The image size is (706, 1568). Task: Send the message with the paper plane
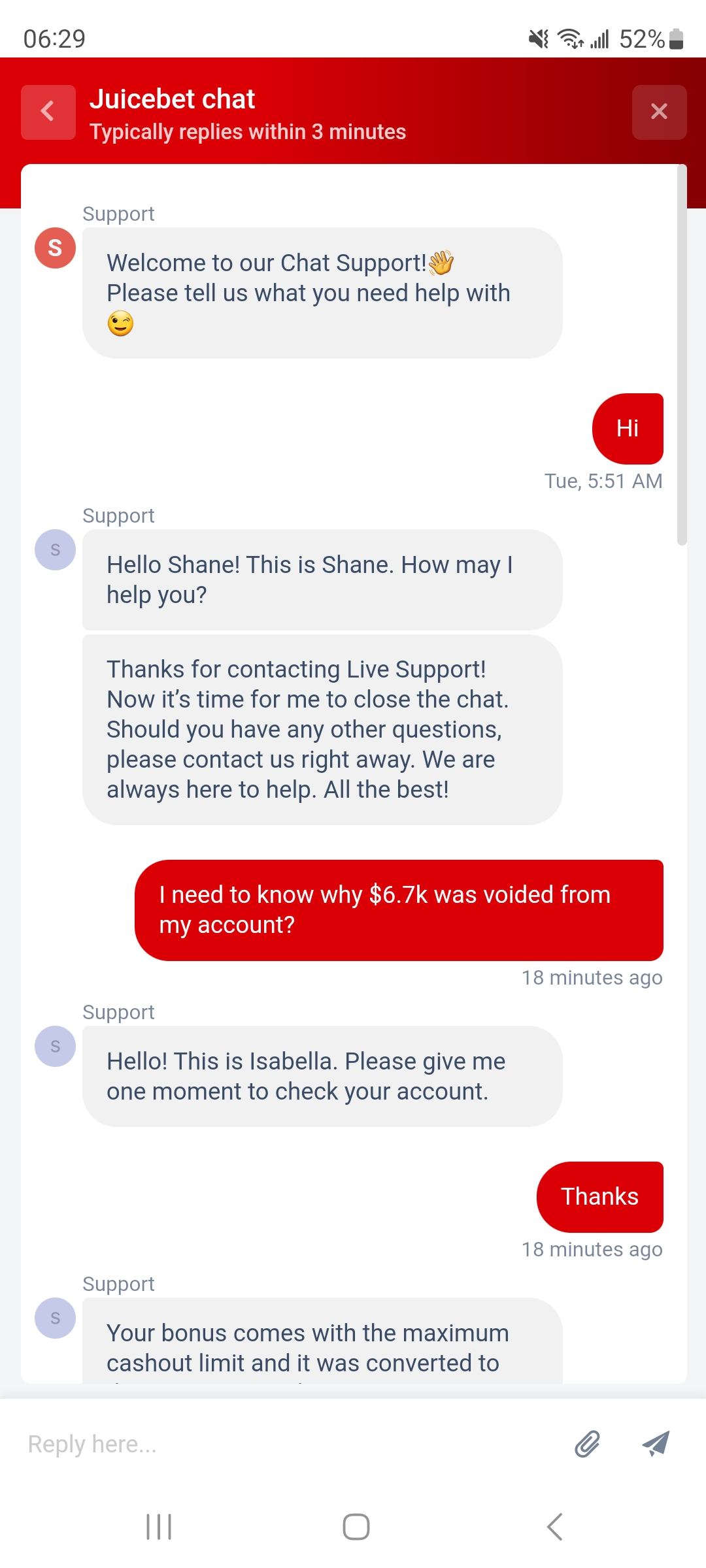click(656, 1444)
